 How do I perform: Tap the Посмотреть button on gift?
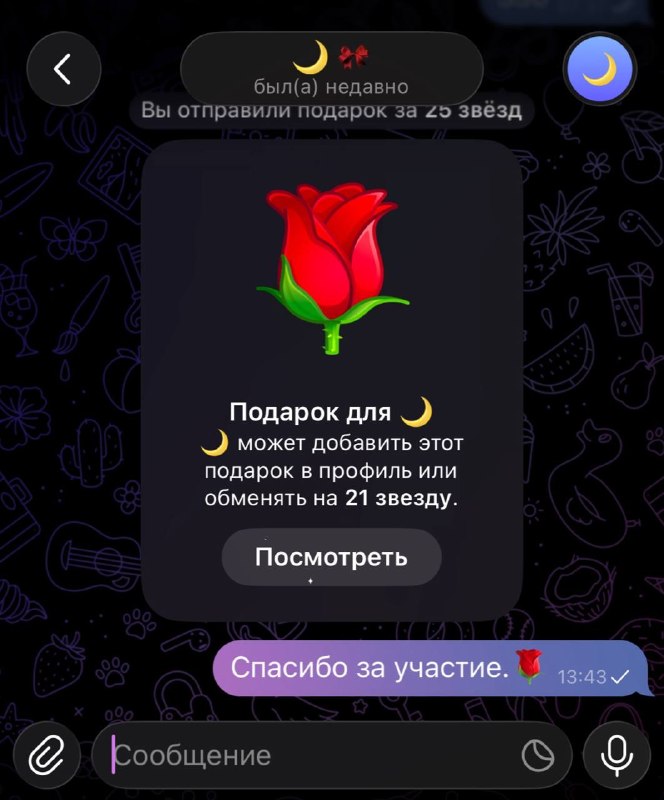332,557
